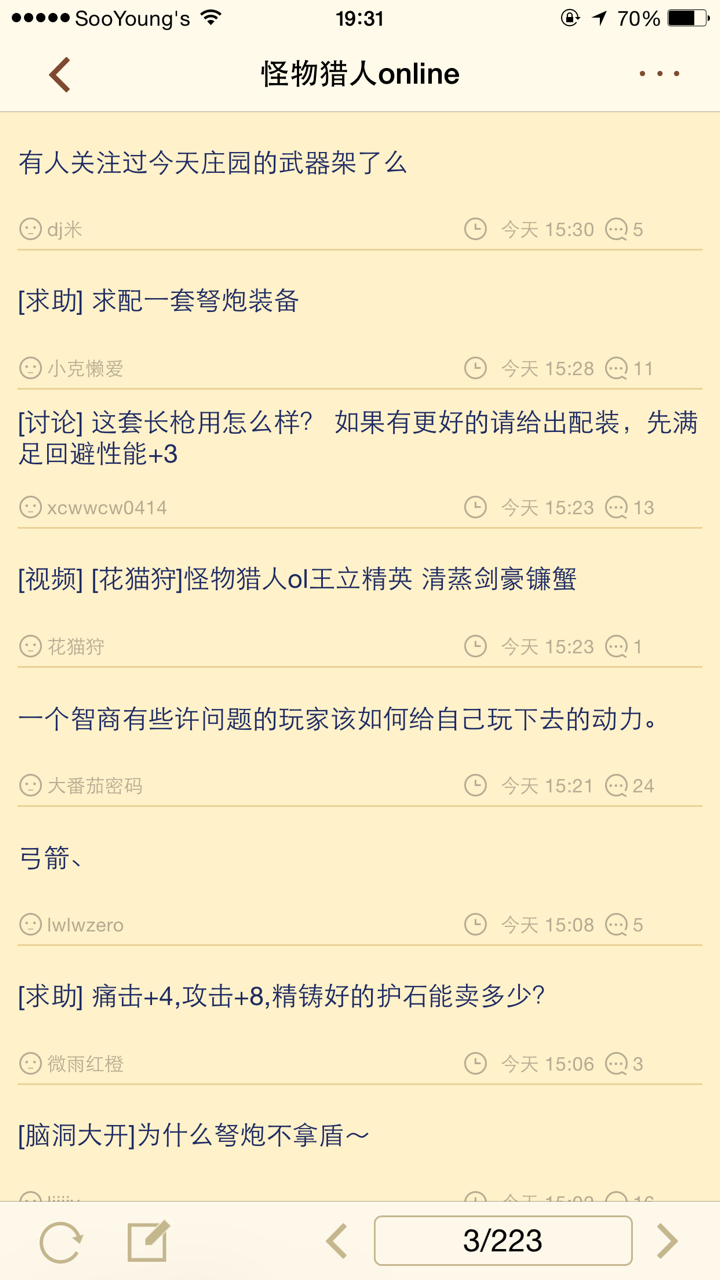Tap the next page arrow icon
This screenshot has width=720, height=1280.
pyautogui.click(x=668, y=1240)
